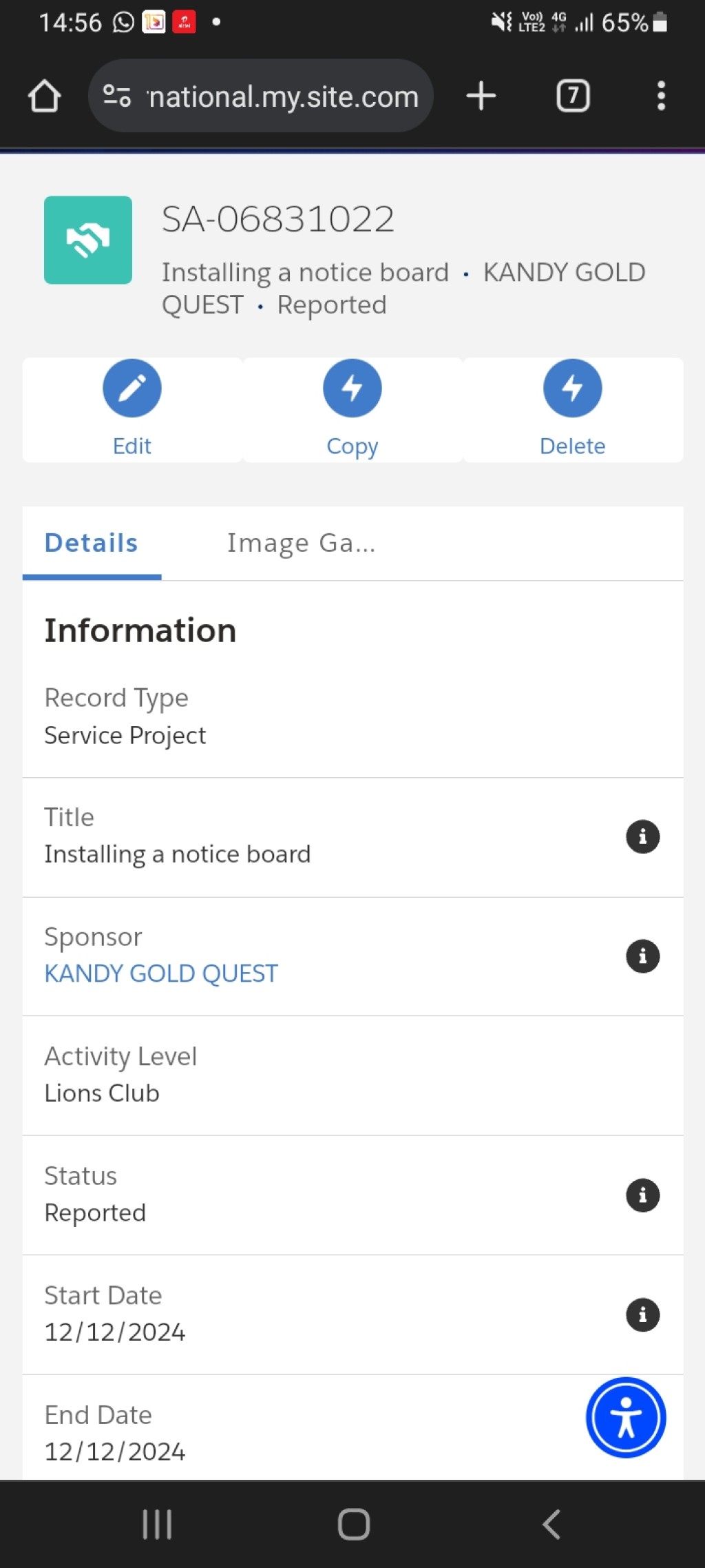
Task: Switch to the Image Gallery tab
Action: click(302, 544)
